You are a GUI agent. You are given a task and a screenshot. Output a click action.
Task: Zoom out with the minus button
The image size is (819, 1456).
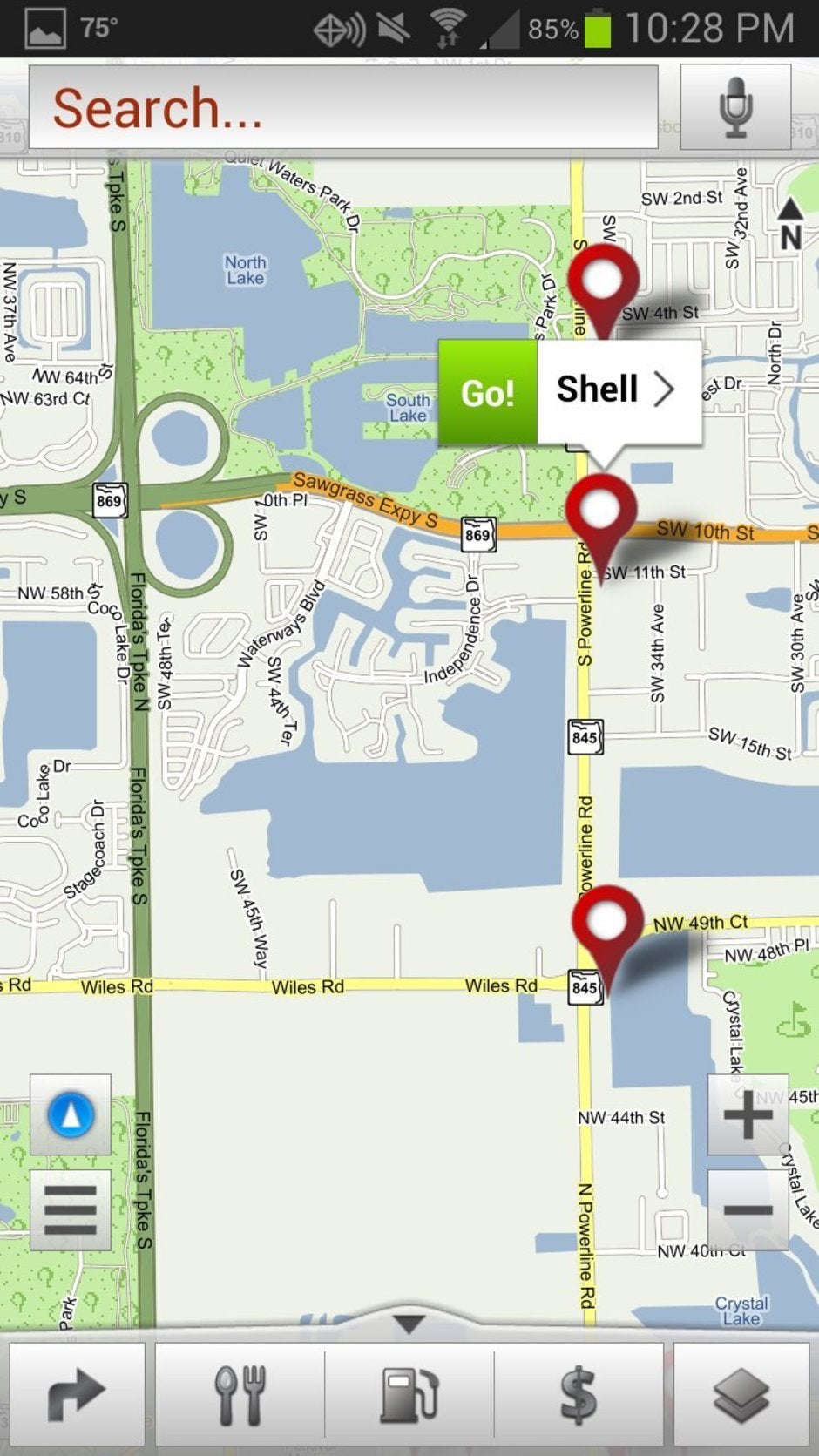point(748,1209)
